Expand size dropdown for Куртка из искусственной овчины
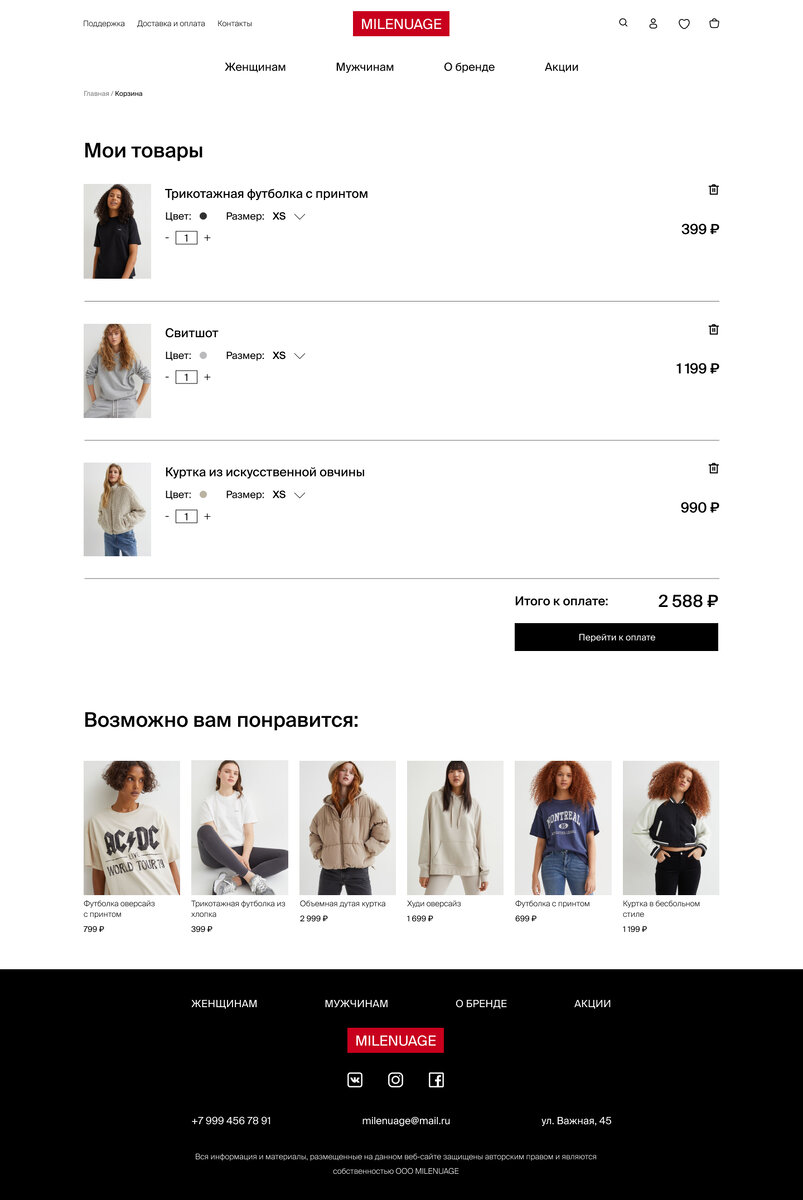The width and height of the screenshot is (803, 1200). pyautogui.click(x=299, y=495)
